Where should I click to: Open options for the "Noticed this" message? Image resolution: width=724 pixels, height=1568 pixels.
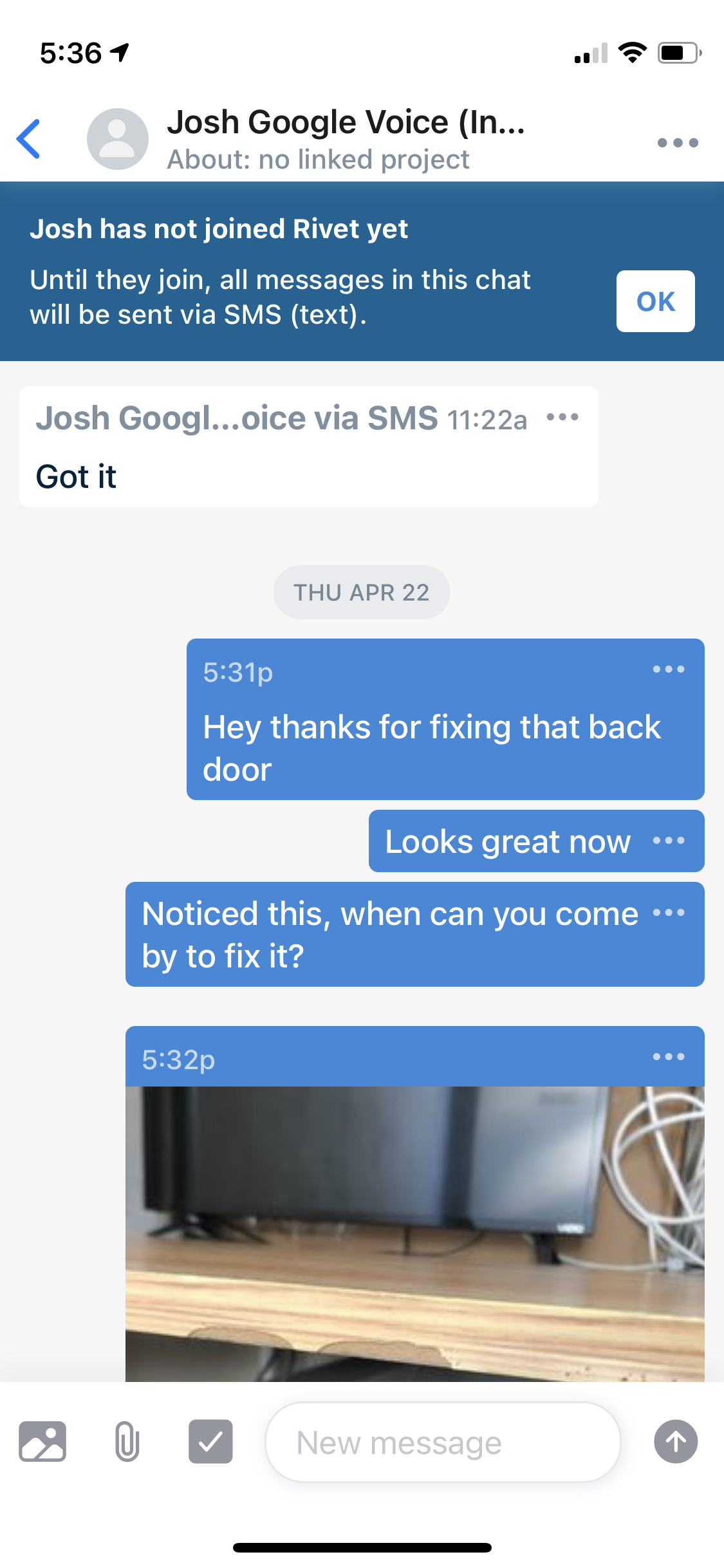click(x=669, y=912)
